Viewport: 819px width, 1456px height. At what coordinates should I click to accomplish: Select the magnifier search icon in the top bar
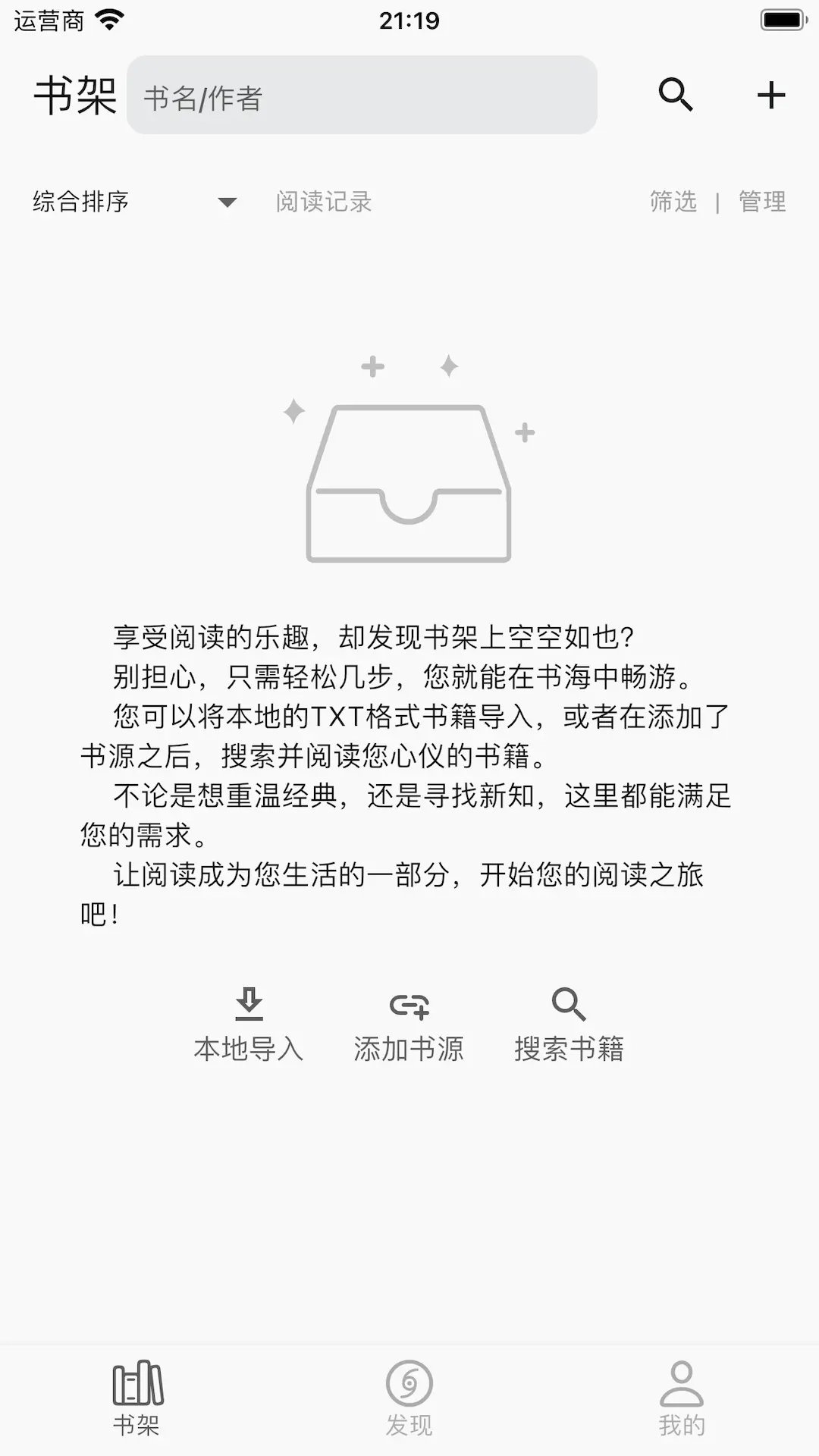pos(676,94)
